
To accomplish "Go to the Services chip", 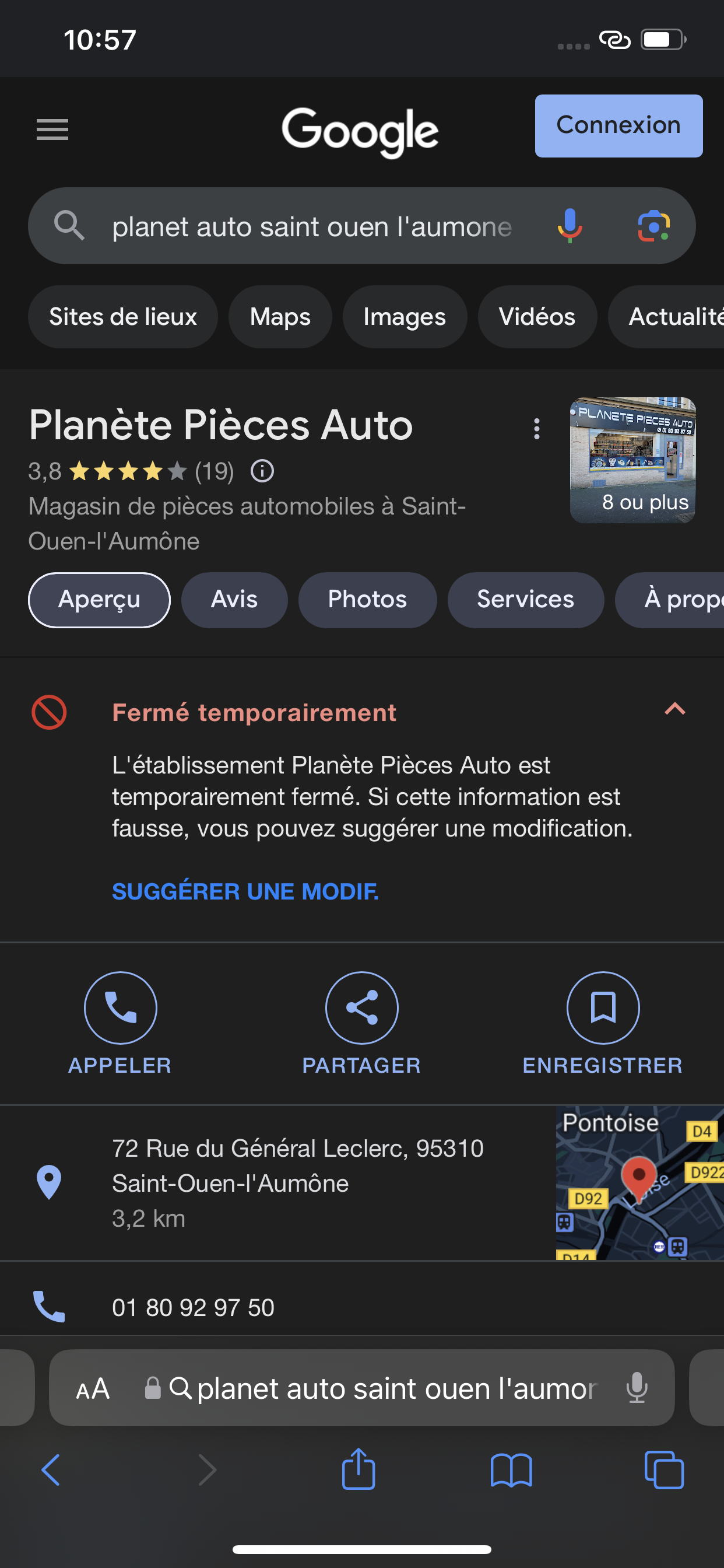I will [x=525, y=600].
